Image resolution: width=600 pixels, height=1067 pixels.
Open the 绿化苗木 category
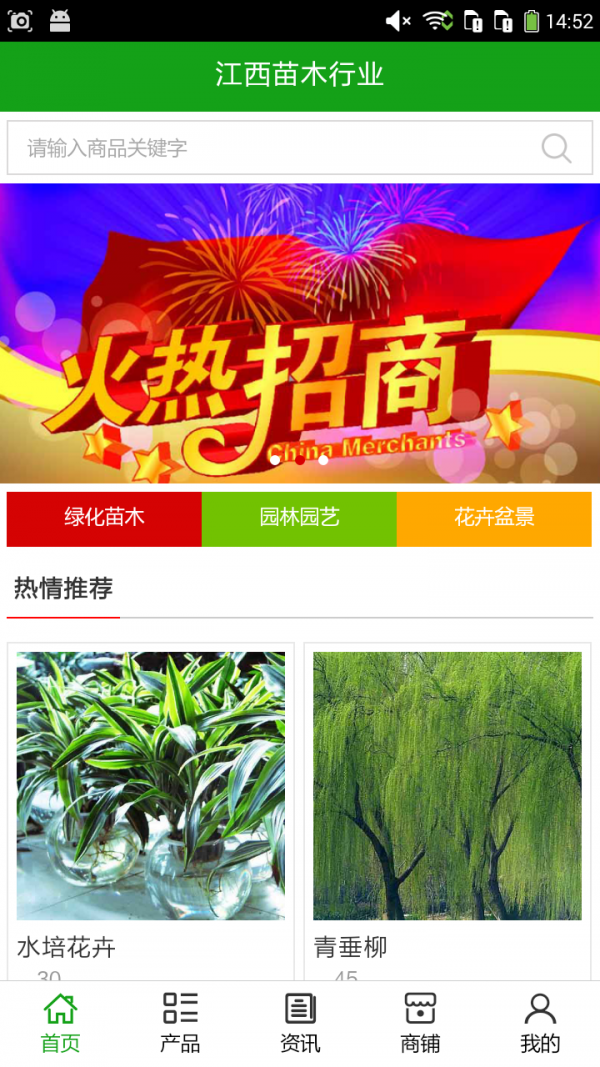pyautogui.click(x=104, y=518)
